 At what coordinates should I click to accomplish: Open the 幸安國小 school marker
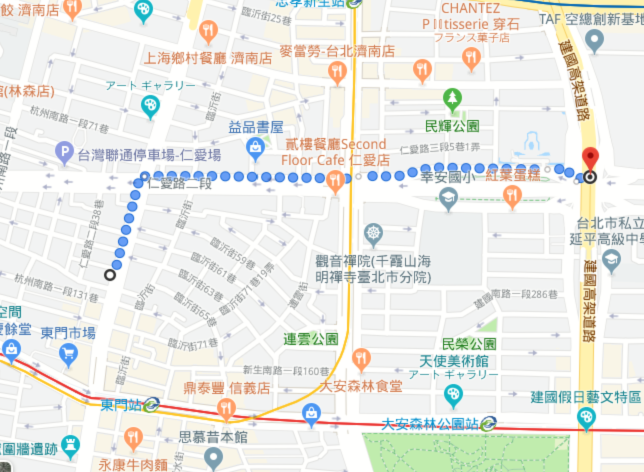click(x=448, y=197)
